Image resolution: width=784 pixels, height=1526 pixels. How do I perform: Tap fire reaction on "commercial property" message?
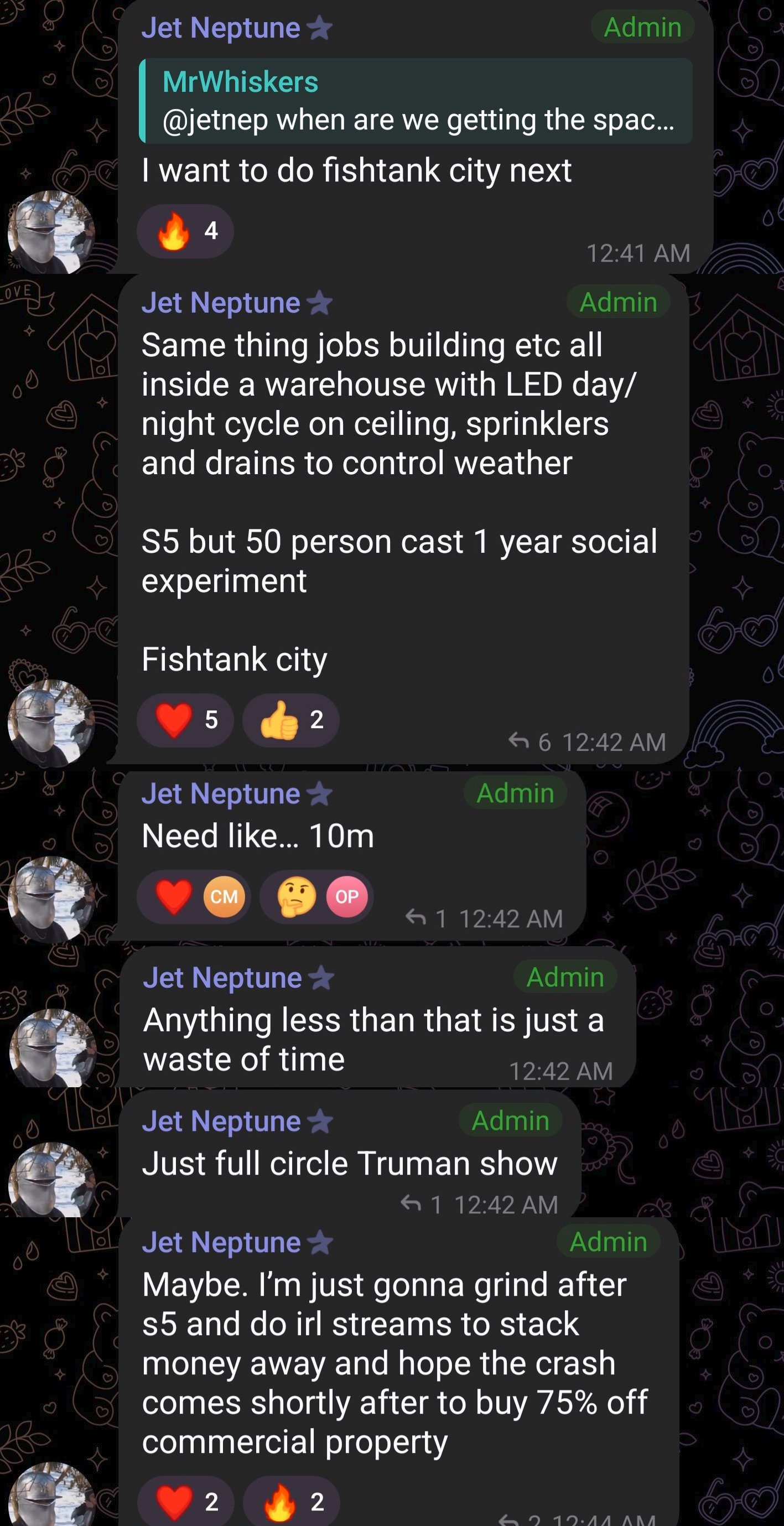coord(291,1502)
